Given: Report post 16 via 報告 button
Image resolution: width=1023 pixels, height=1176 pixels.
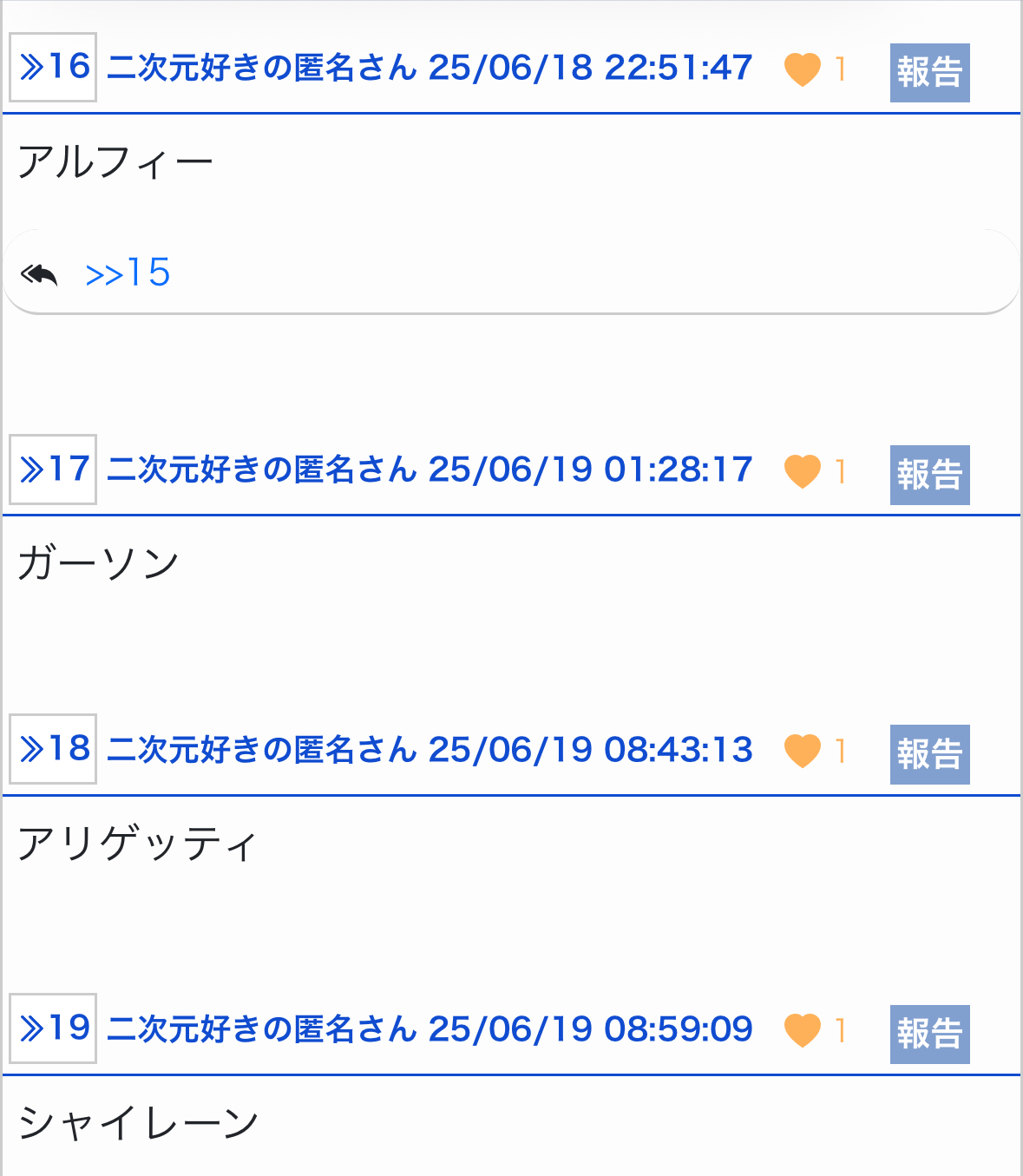Looking at the screenshot, I should coord(929,73).
